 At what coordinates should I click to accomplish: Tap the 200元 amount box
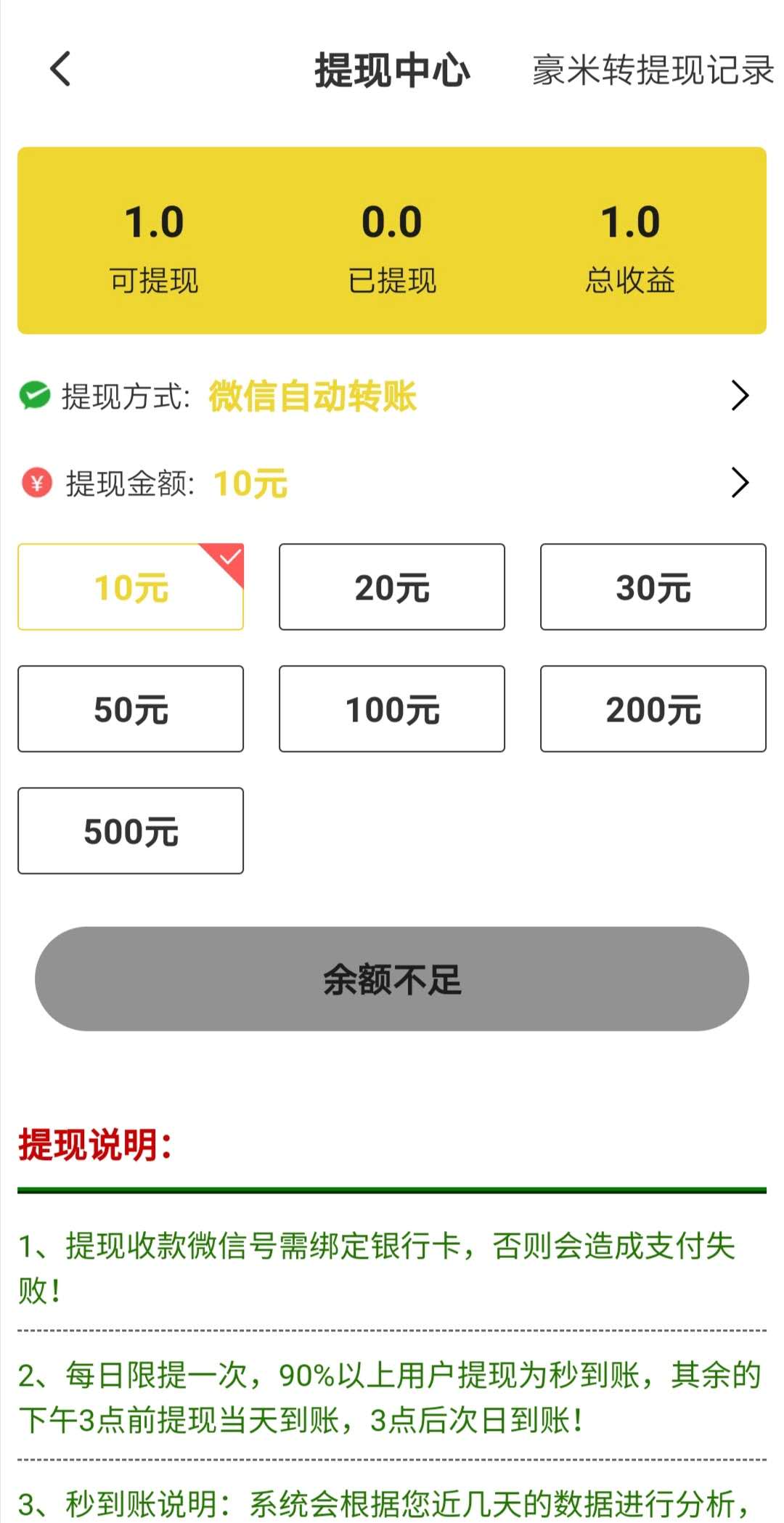pyautogui.click(x=653, y=709)
